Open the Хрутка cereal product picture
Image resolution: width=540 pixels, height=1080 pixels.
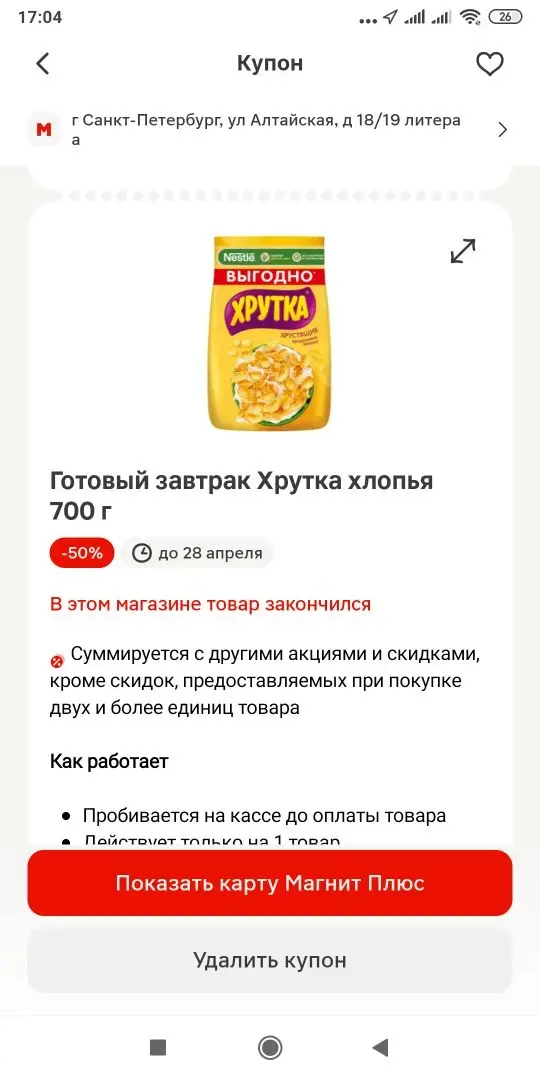(x=269, y=333)
